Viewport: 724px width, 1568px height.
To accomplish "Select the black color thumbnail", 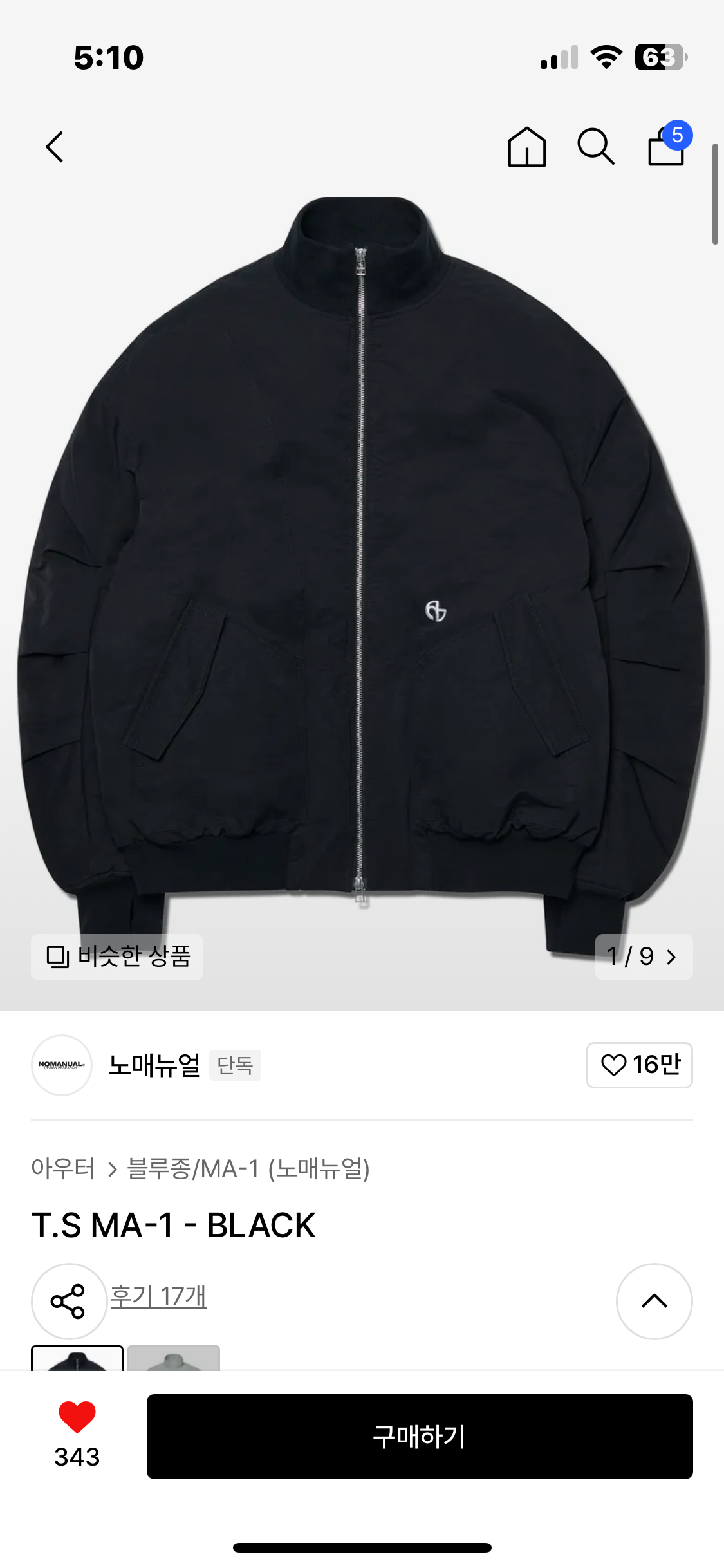I will (77, 1358).
